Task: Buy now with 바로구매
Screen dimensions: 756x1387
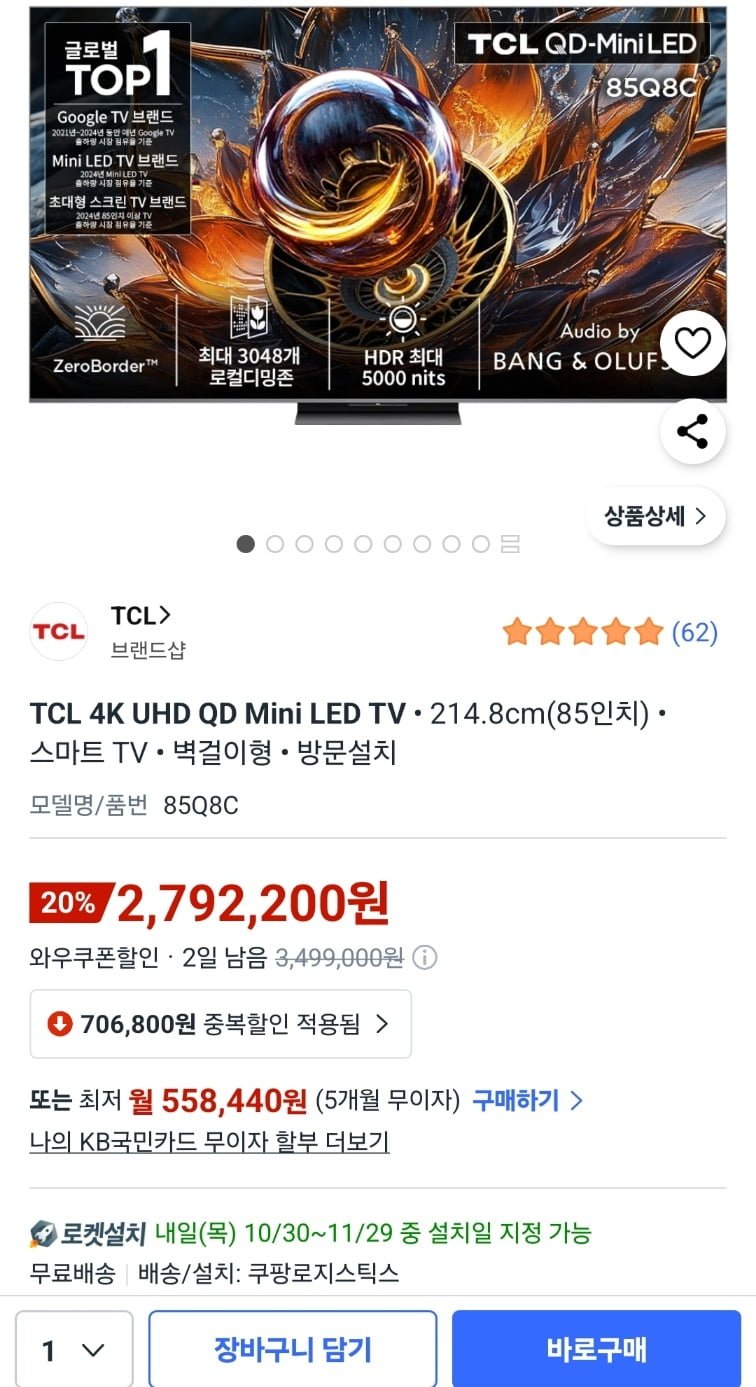Action: pos(596,1350)
